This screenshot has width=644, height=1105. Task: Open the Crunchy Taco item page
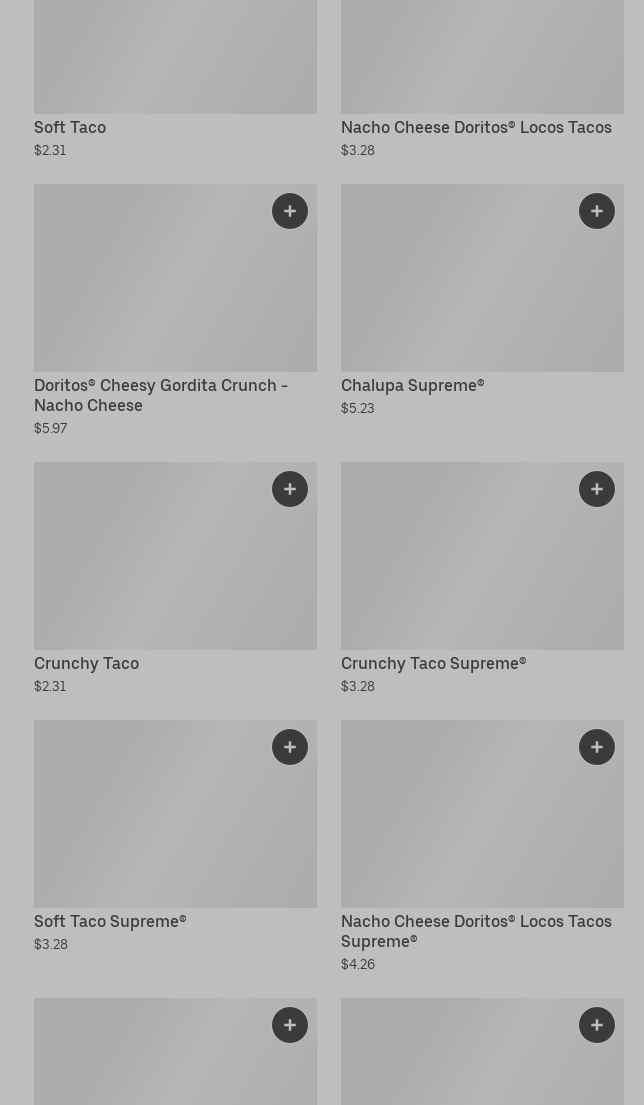click(87, 664)
